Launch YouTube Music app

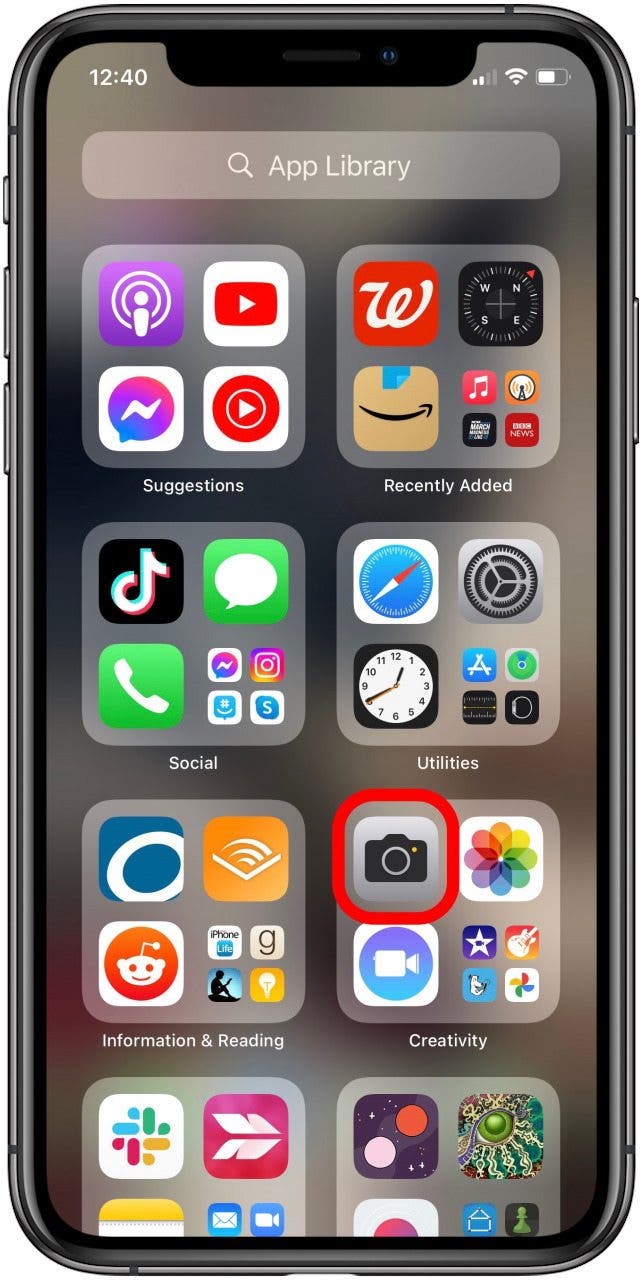click(246, 409)
